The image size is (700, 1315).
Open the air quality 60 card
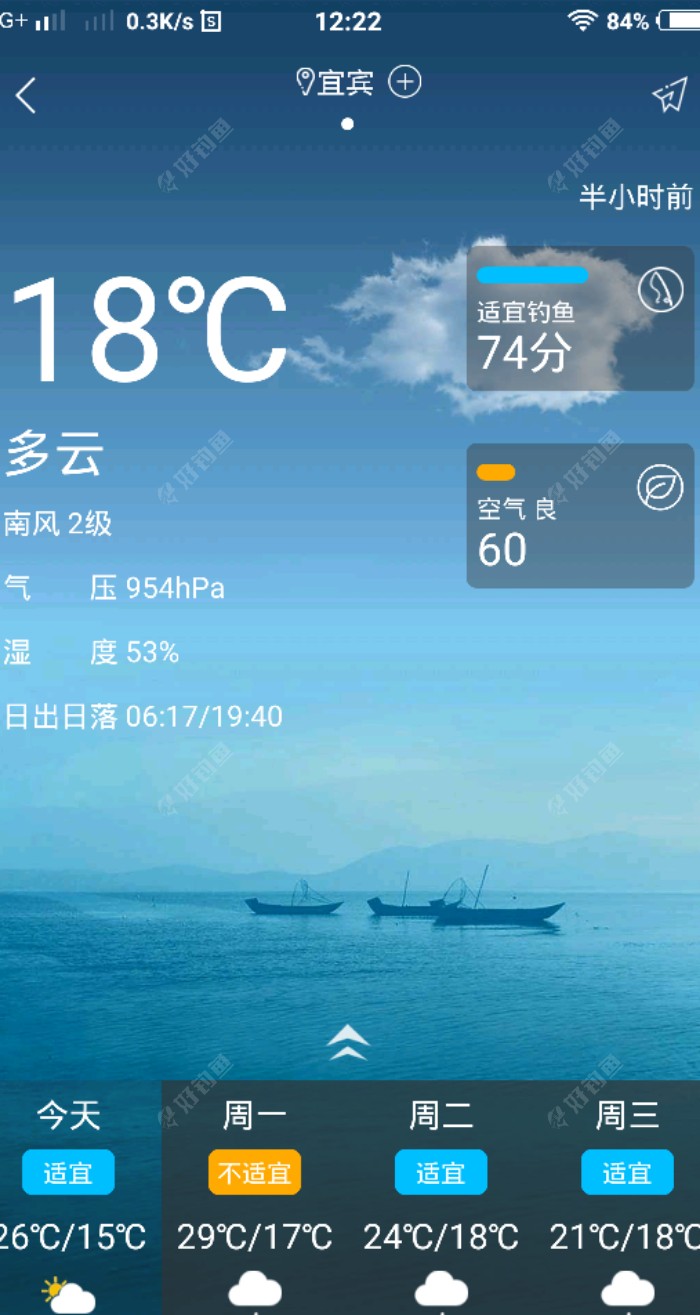(580, 516)
